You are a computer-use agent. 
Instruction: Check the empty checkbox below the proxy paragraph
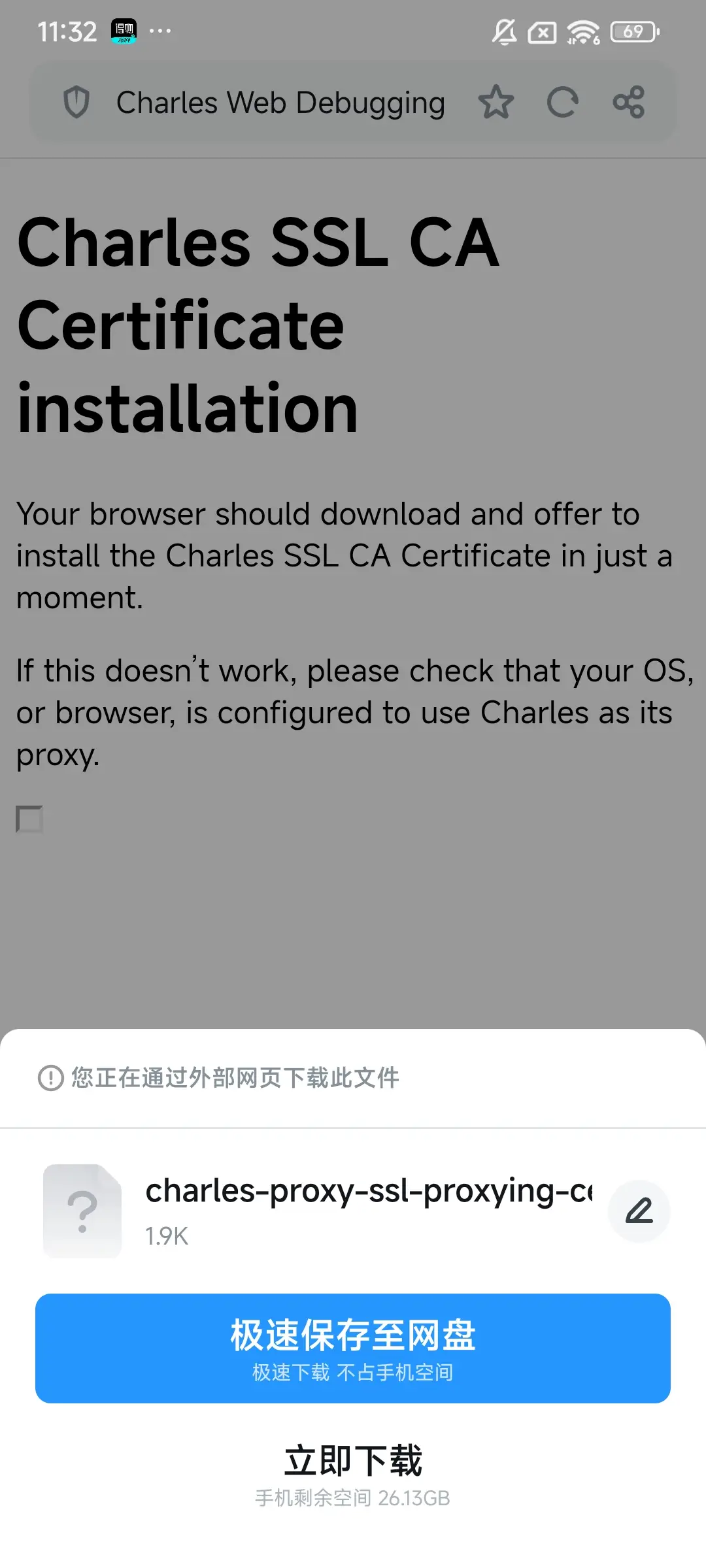click(x=29, y=820)
